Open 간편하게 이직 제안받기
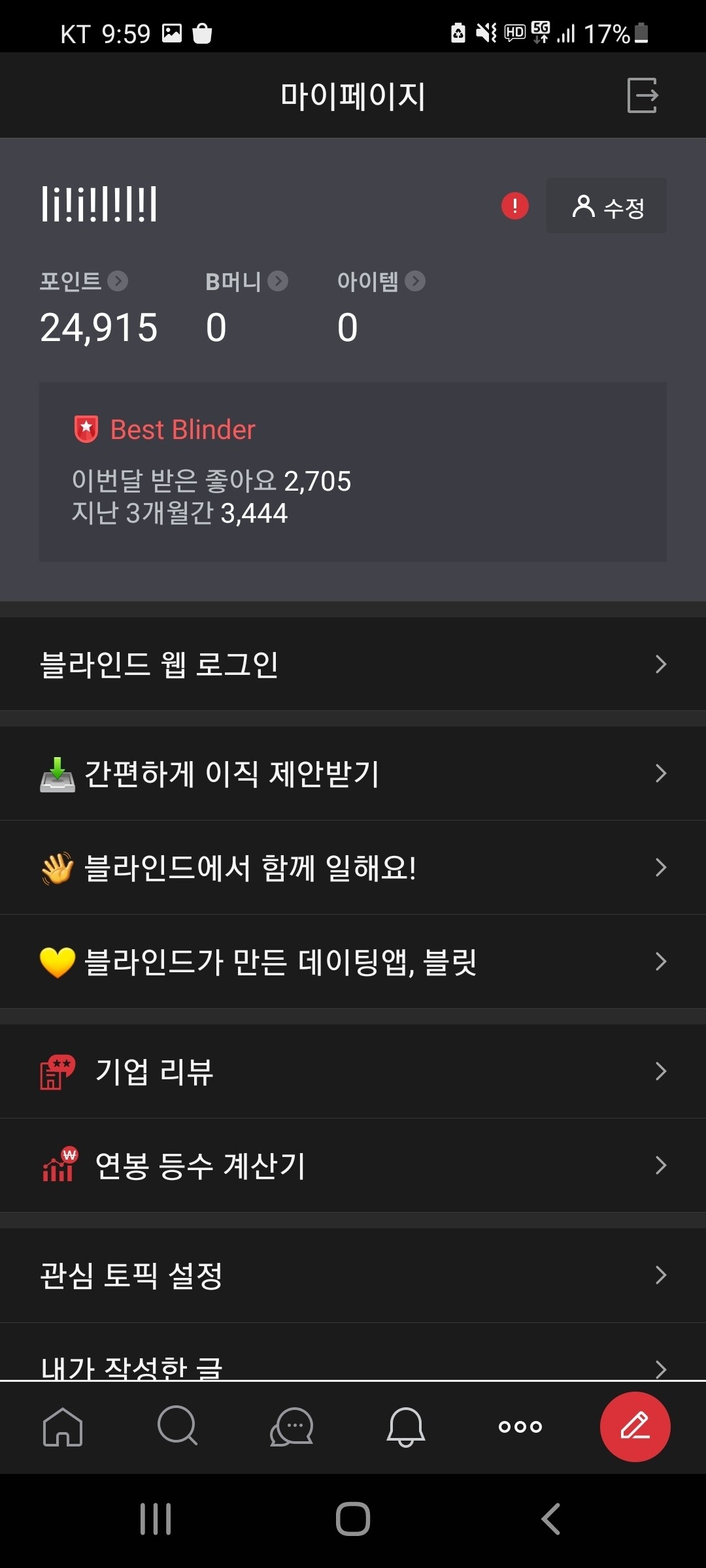Image resolution: width=706 pixels, height=1568 pixels. (353, 774)
